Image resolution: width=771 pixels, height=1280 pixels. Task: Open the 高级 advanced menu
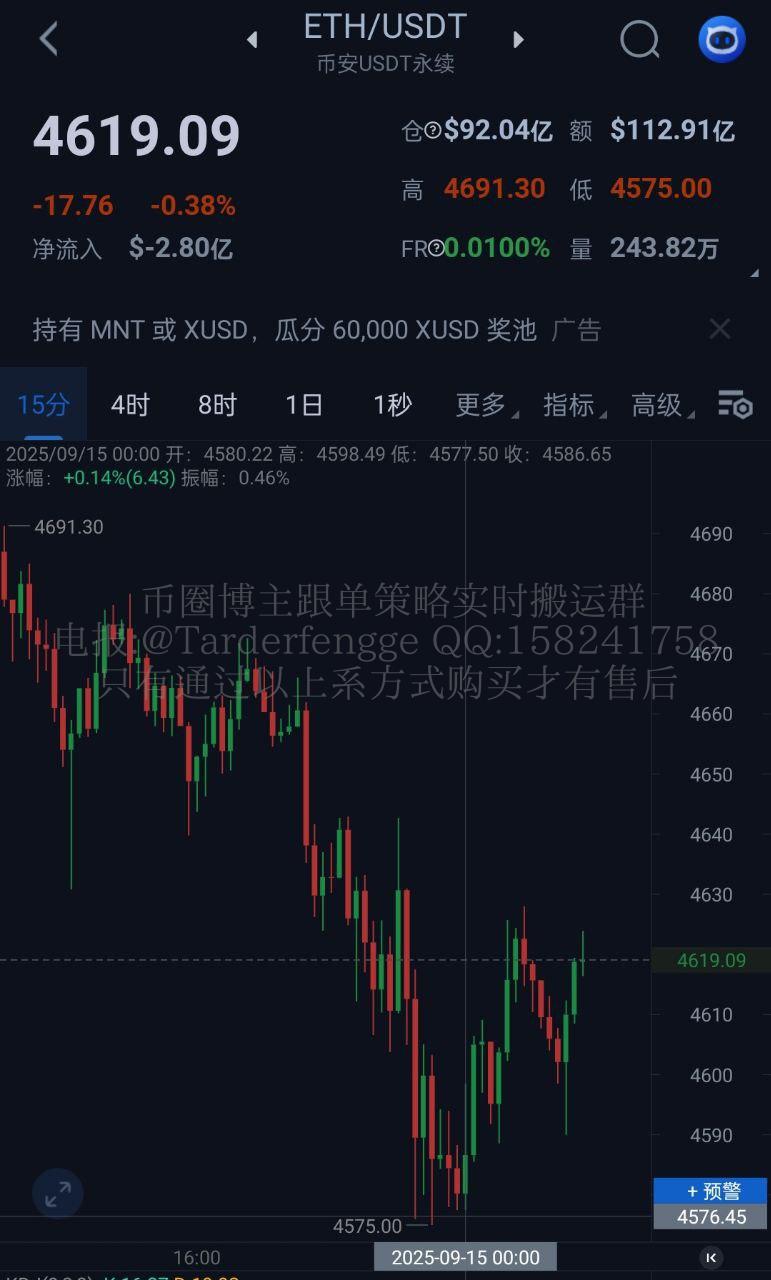tap(660, 405)
